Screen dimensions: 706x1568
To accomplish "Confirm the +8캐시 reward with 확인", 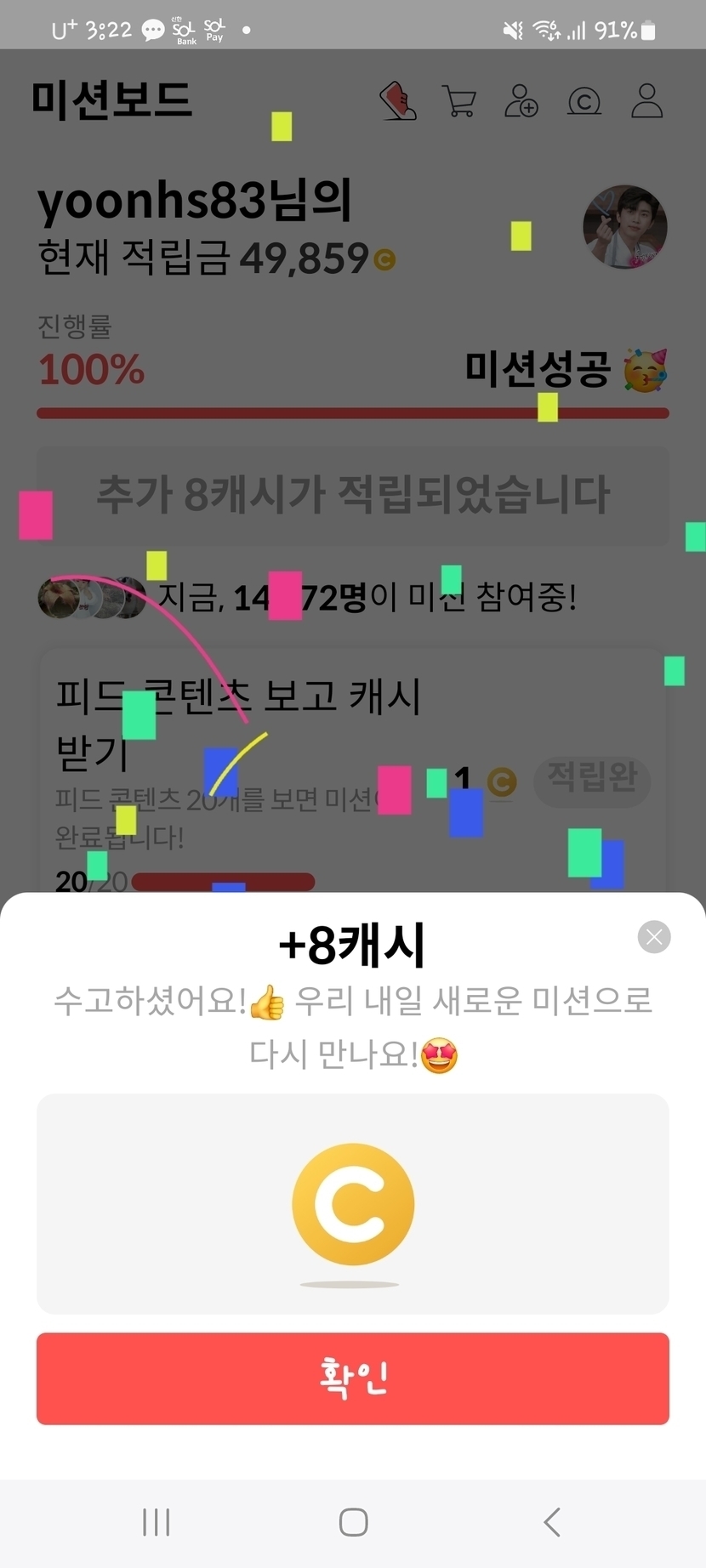I will 352,1378.
